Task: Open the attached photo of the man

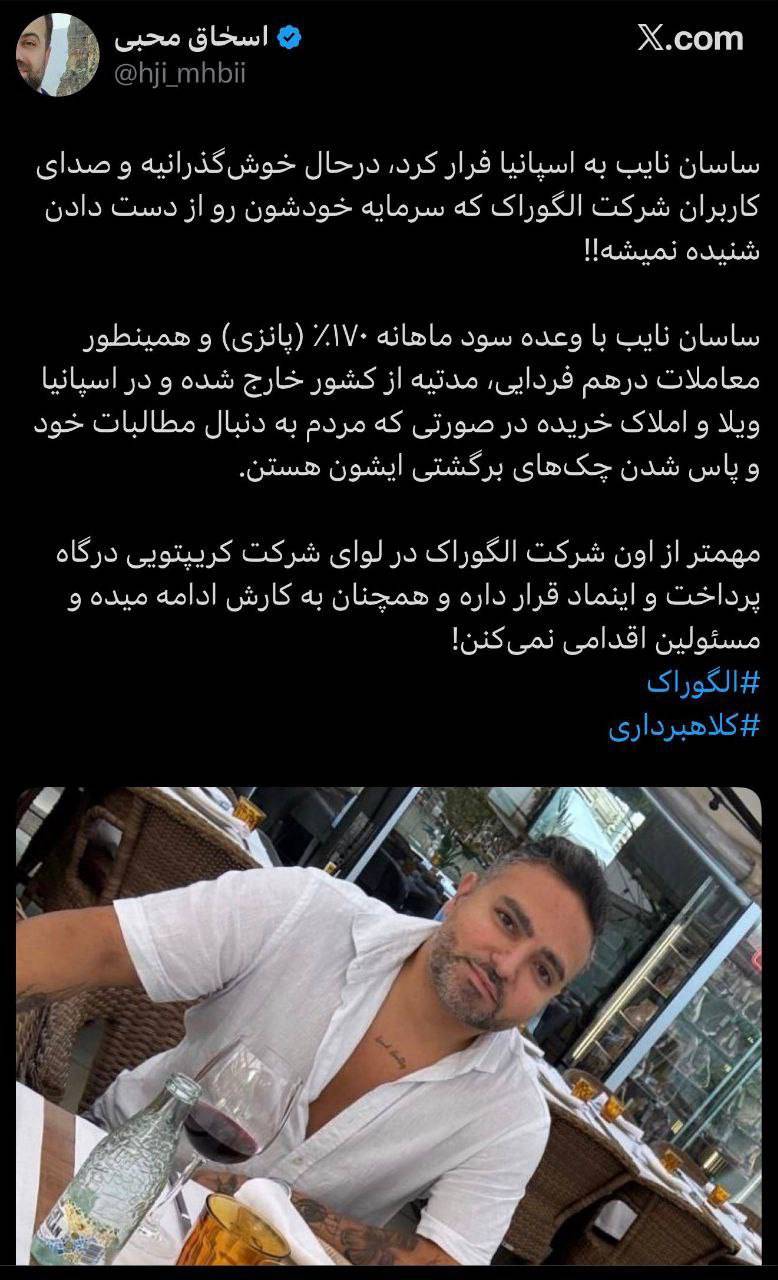Action: 389,1030
